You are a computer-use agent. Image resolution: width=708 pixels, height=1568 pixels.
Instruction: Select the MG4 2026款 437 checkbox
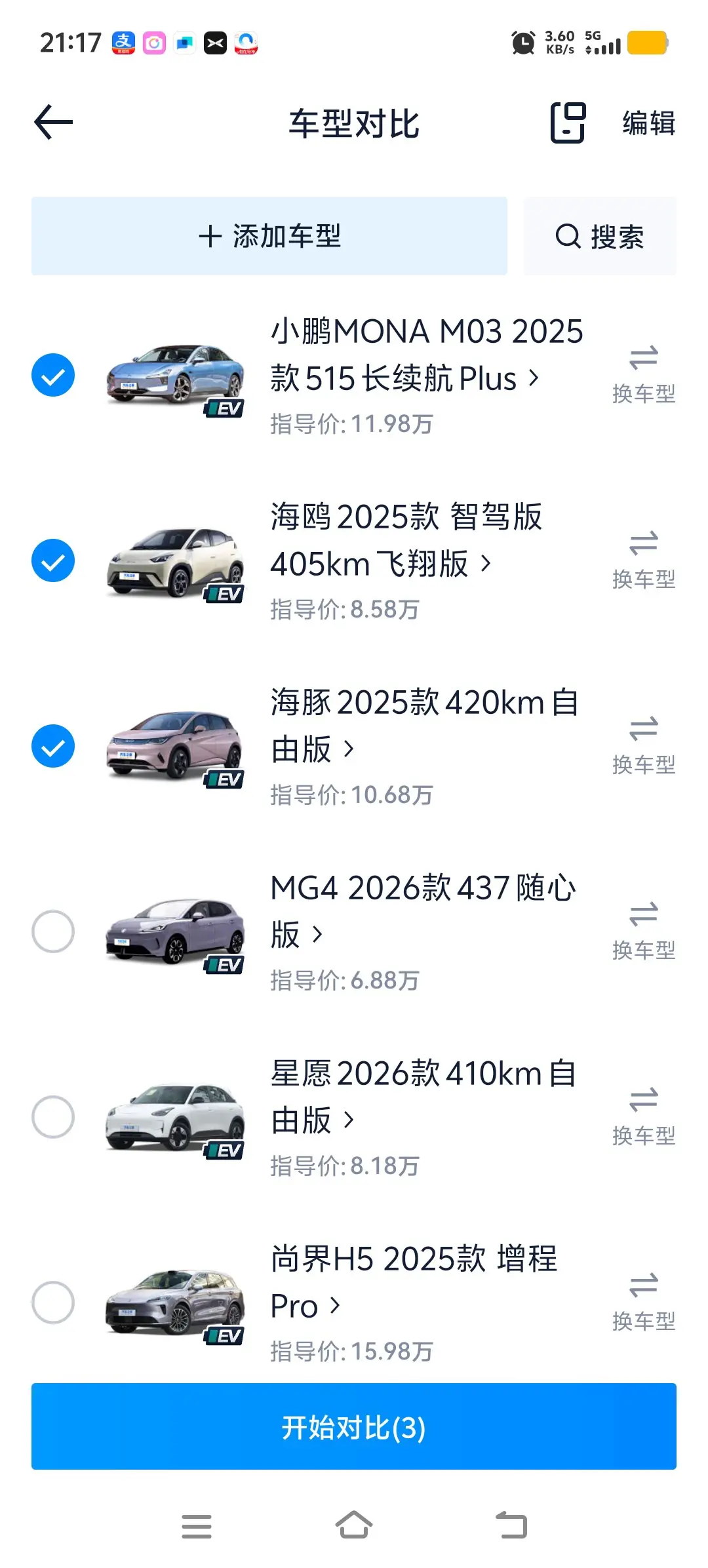[53, 931]
